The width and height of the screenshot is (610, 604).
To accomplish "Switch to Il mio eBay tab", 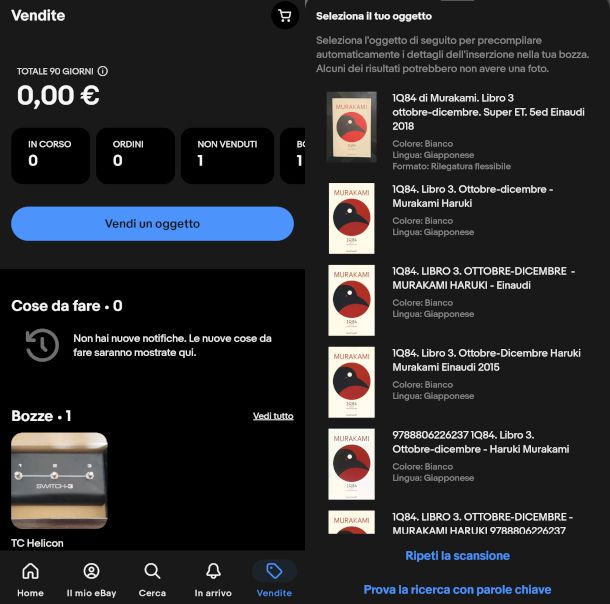I will (x=91, y=579).
